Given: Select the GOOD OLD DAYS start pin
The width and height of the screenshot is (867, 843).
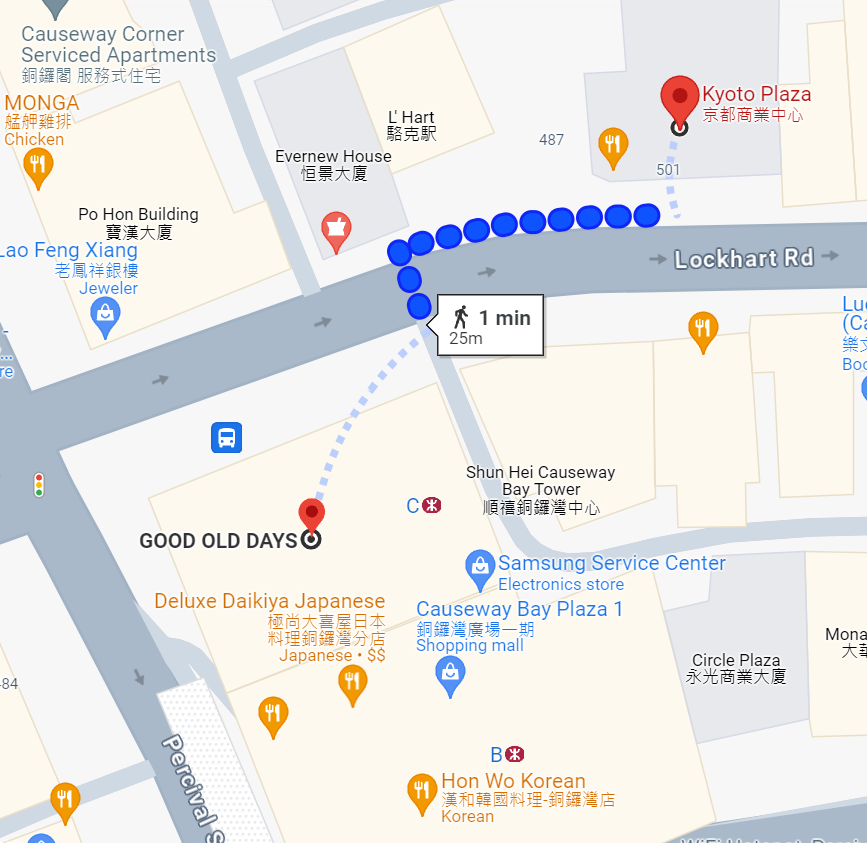Looking at the screenshot, I should tap(312, 518).
